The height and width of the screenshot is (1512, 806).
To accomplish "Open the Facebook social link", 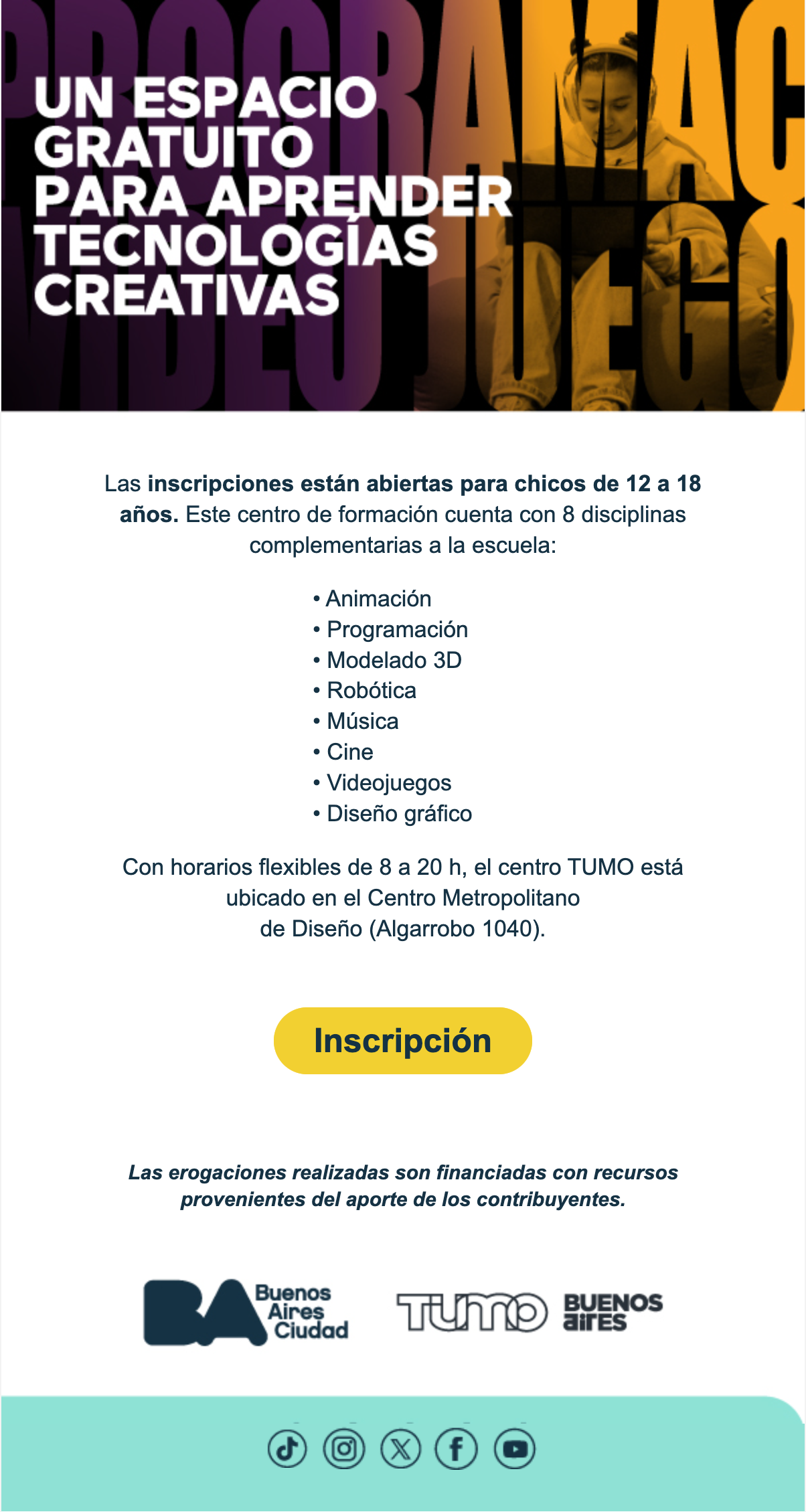I will [x=457, y=1449].
